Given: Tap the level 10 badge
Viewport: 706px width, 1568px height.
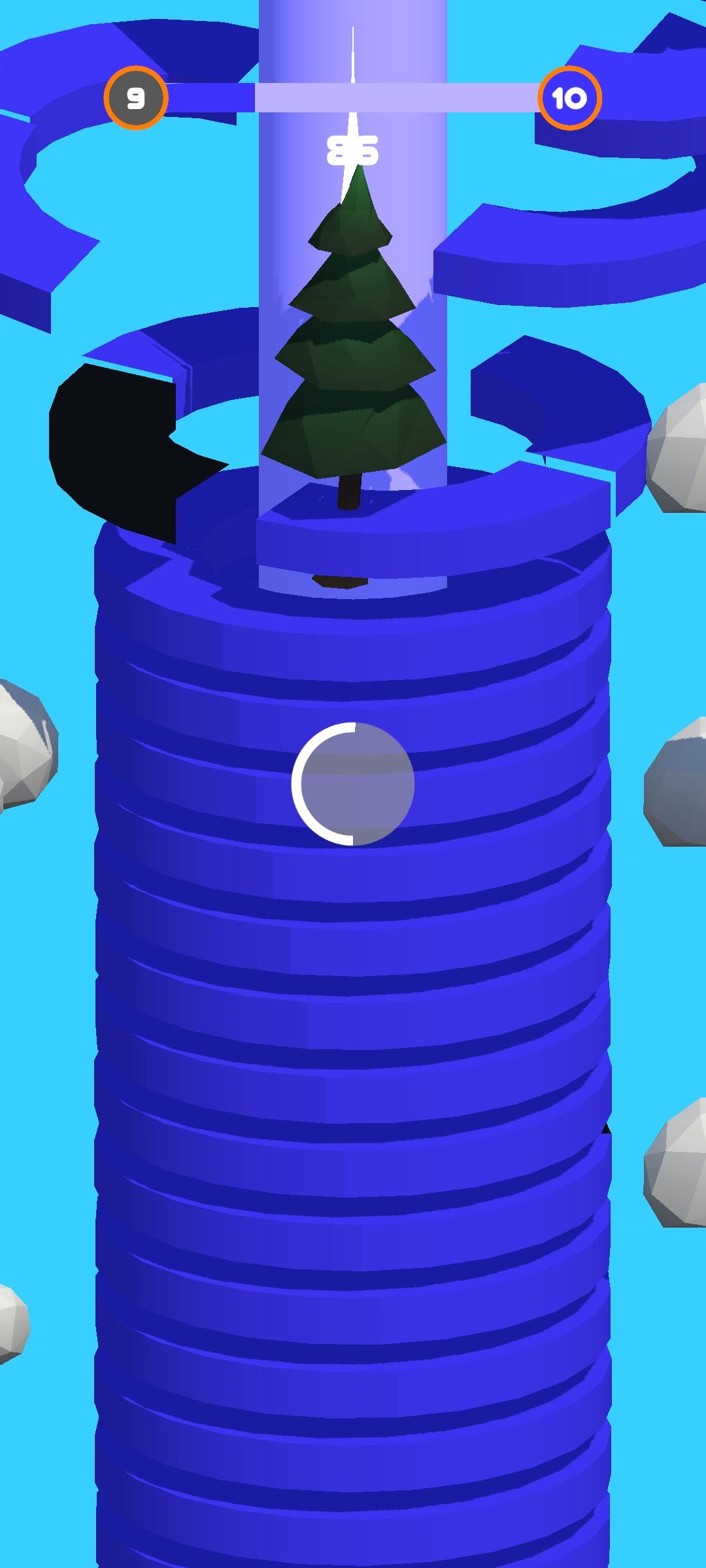Looking at the screenshot, I should click(571, 97).
